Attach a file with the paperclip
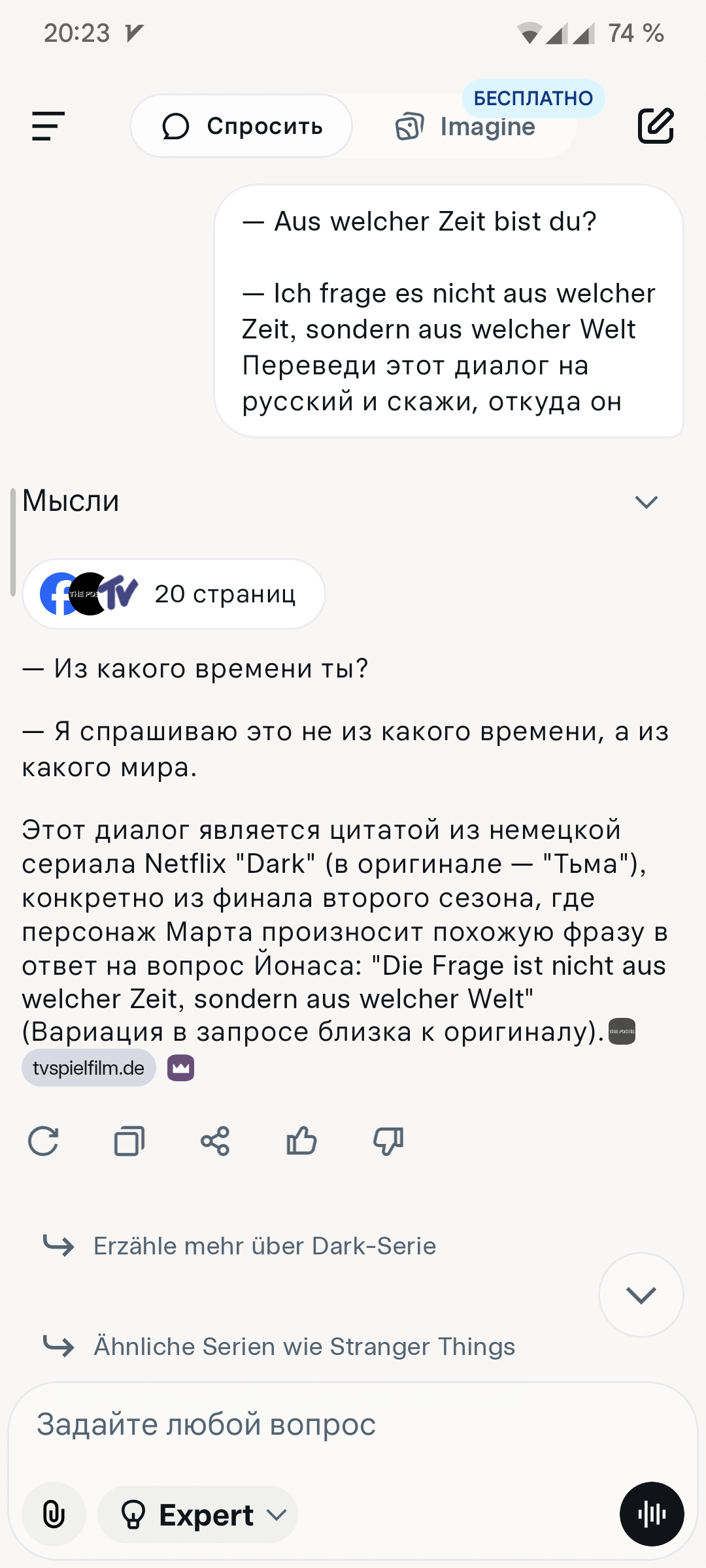706x1568 pixels. coord(54,1514)
